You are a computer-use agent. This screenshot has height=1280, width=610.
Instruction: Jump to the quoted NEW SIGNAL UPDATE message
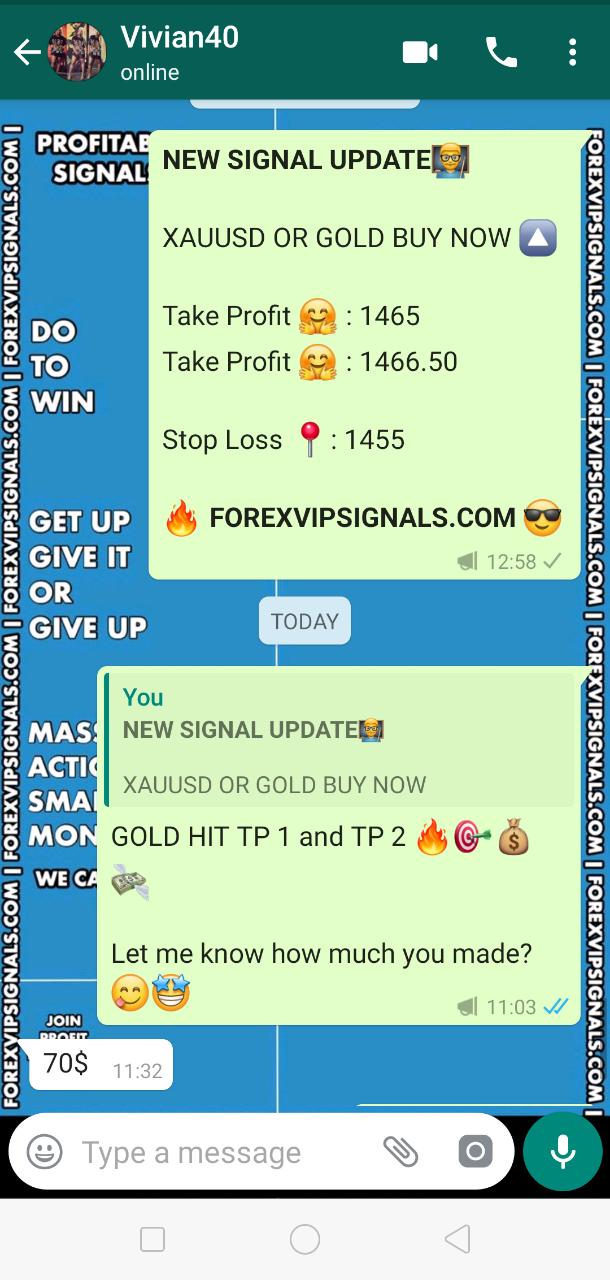point(340,740)
